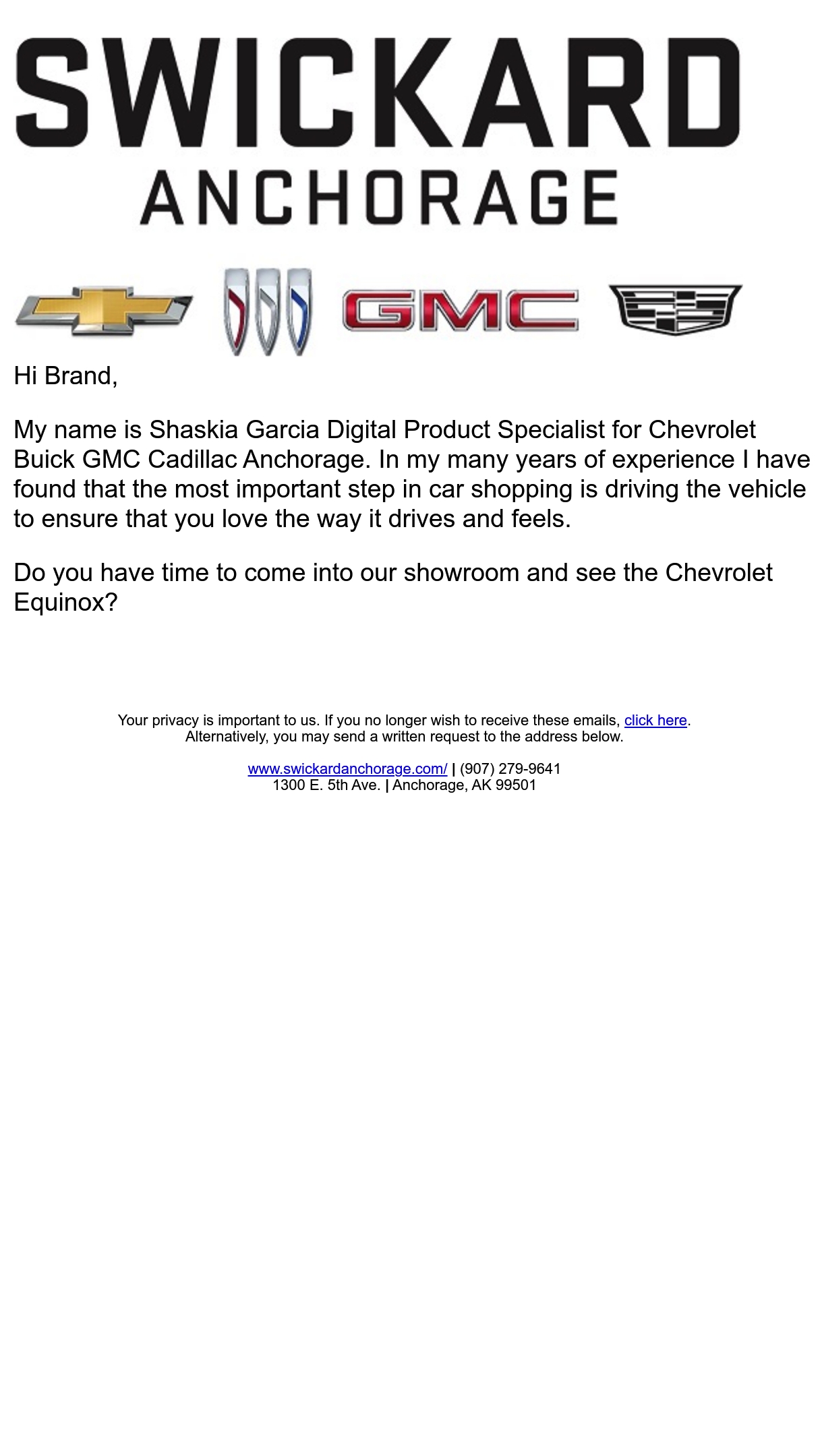
Task: Open the www.swickardanchorage.com website link
Action: pos(347,768)
